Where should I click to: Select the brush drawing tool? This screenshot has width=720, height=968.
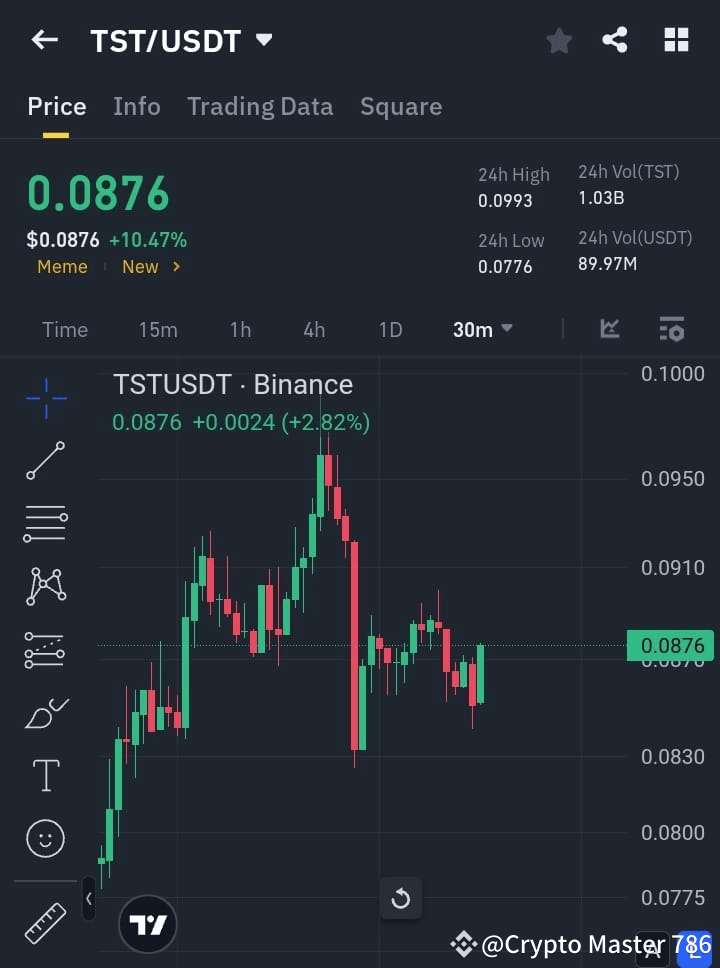pyautogui.click(x=45, y=712)
